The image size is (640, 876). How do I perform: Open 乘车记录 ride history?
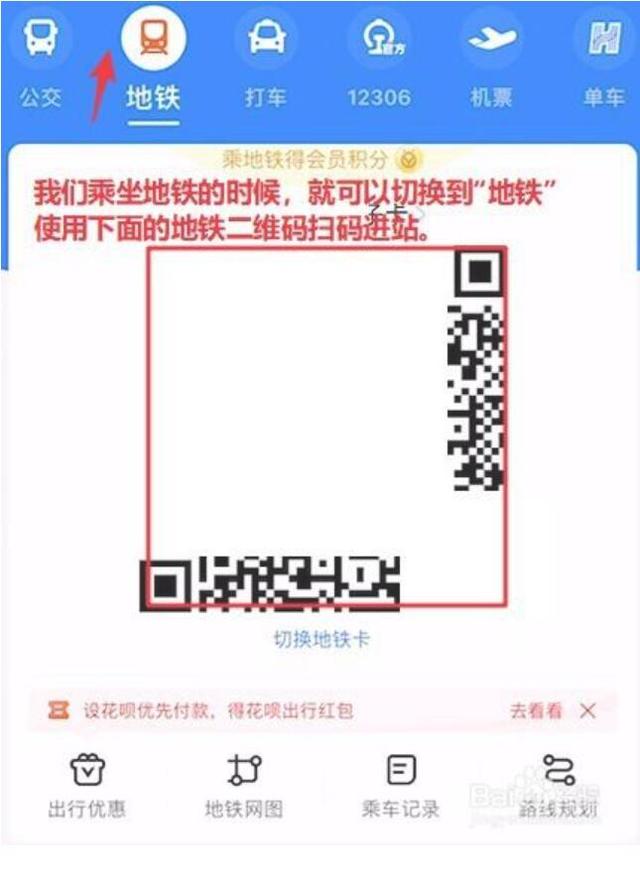click(400, 787)
